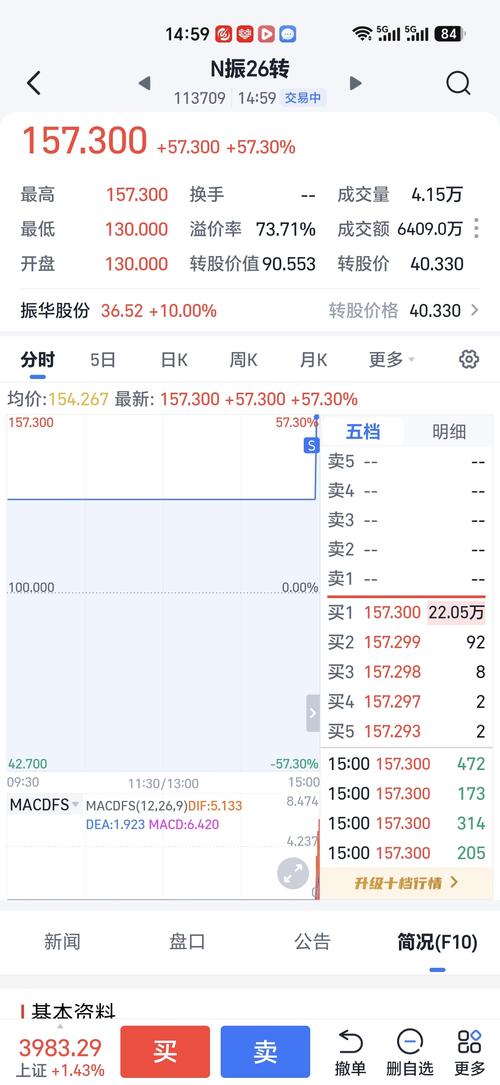
Task: Open the three-dot menu beside 成交额
Action: point(476,228)
